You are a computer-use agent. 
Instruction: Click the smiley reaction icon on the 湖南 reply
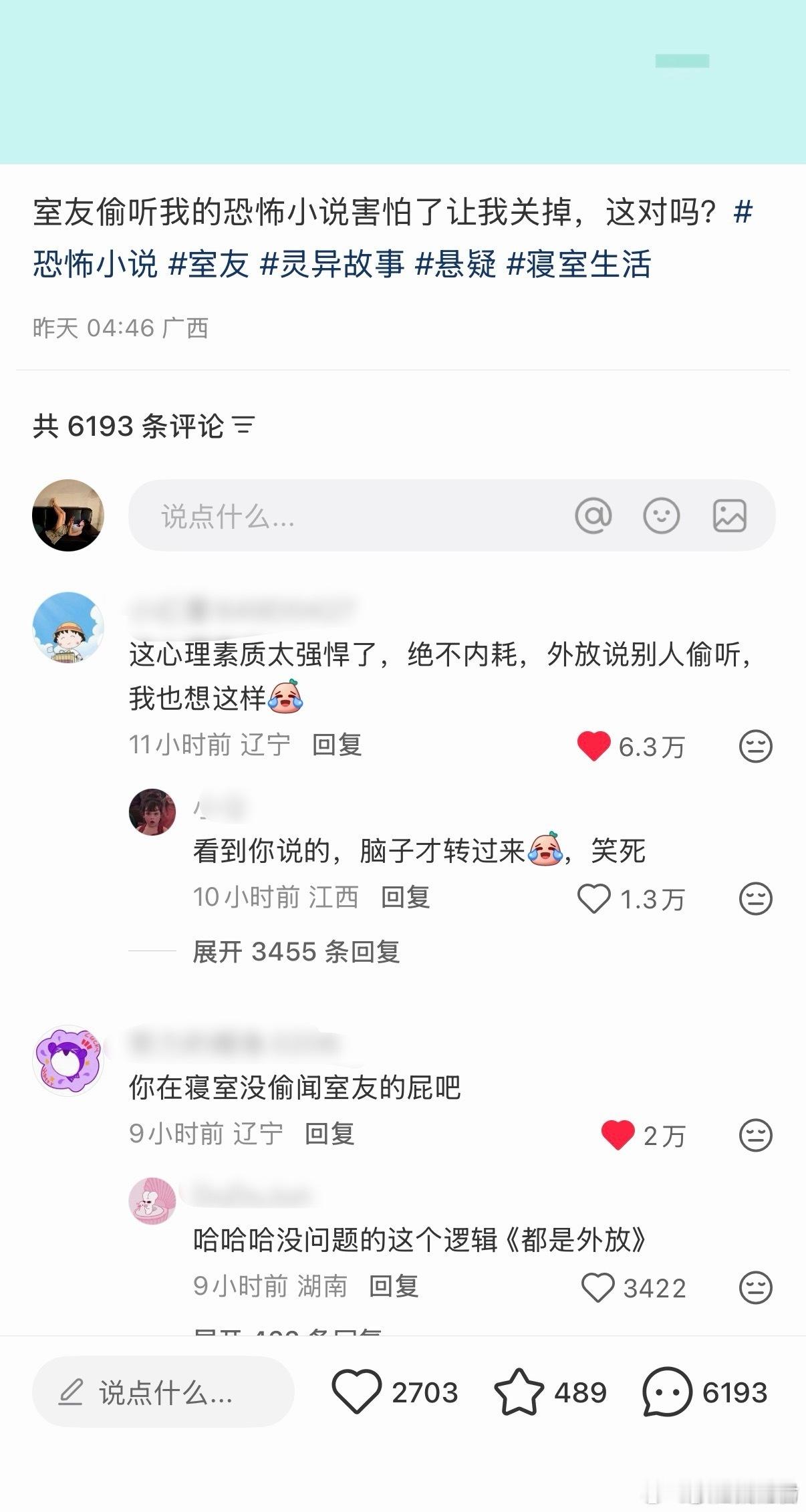[754, 1288]
